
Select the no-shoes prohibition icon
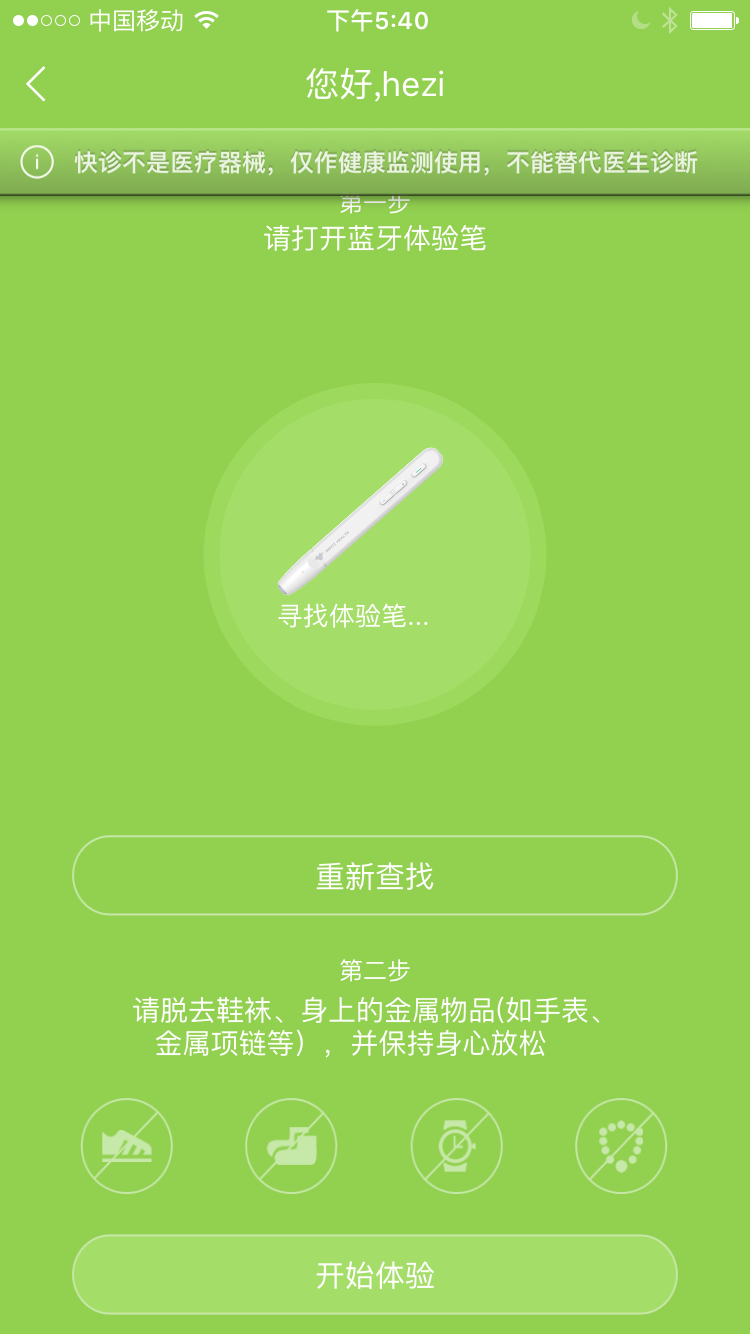[x=126, y=1146]
